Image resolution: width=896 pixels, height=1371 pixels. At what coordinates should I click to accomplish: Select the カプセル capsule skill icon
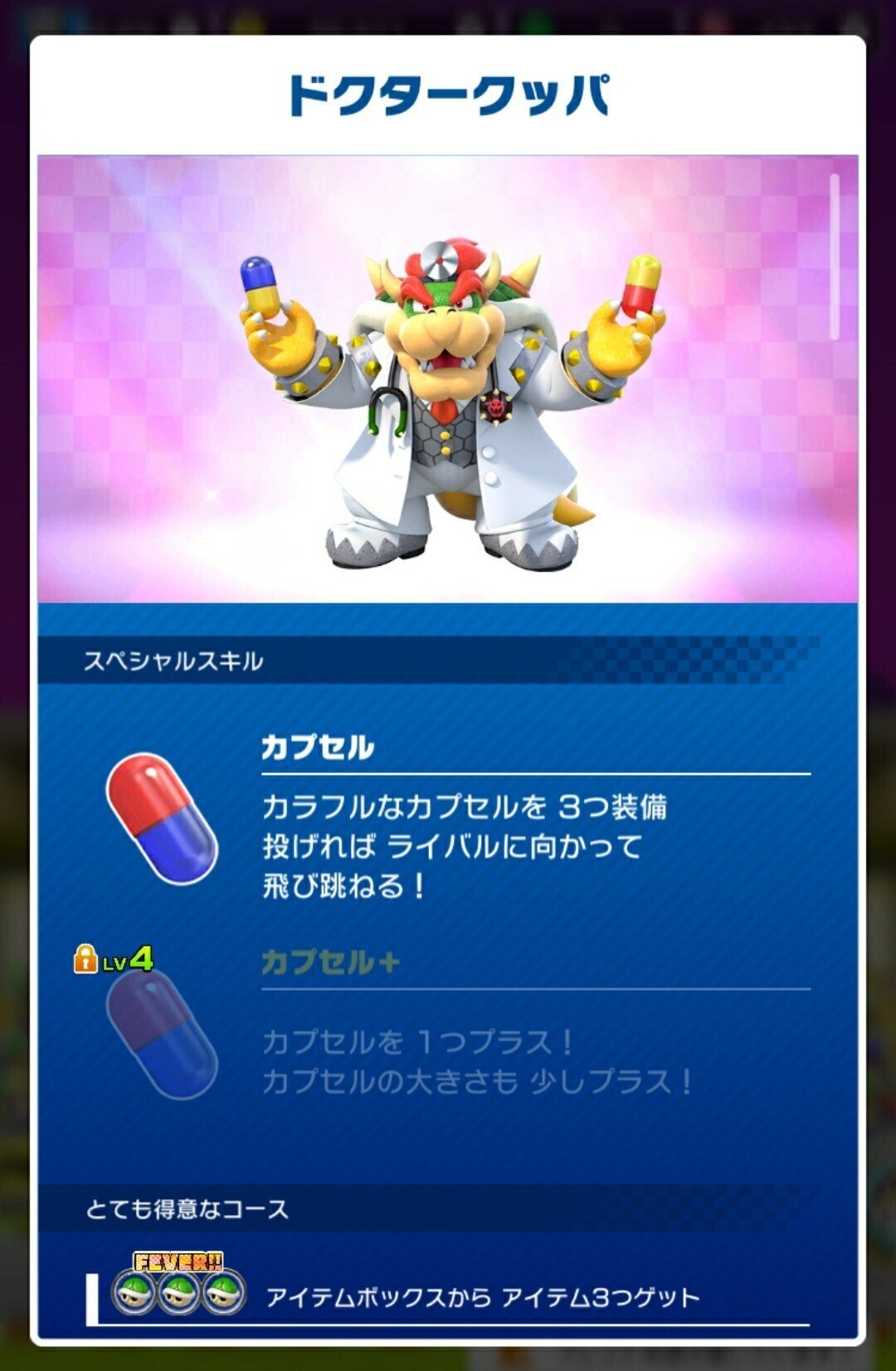pyautogui.click(x=153, y=822)
